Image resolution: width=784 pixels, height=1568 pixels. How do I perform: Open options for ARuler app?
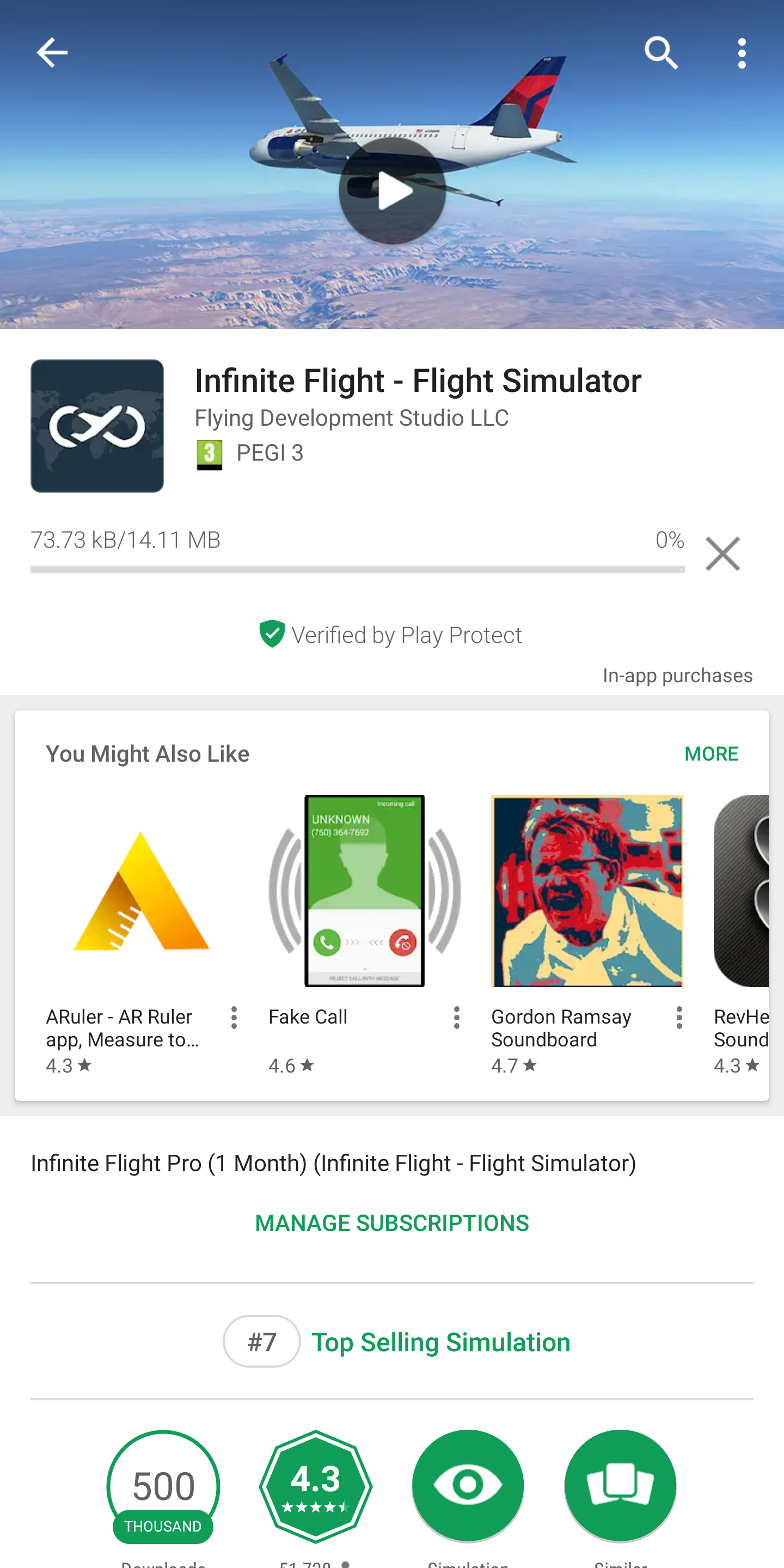pos(234,1018)
